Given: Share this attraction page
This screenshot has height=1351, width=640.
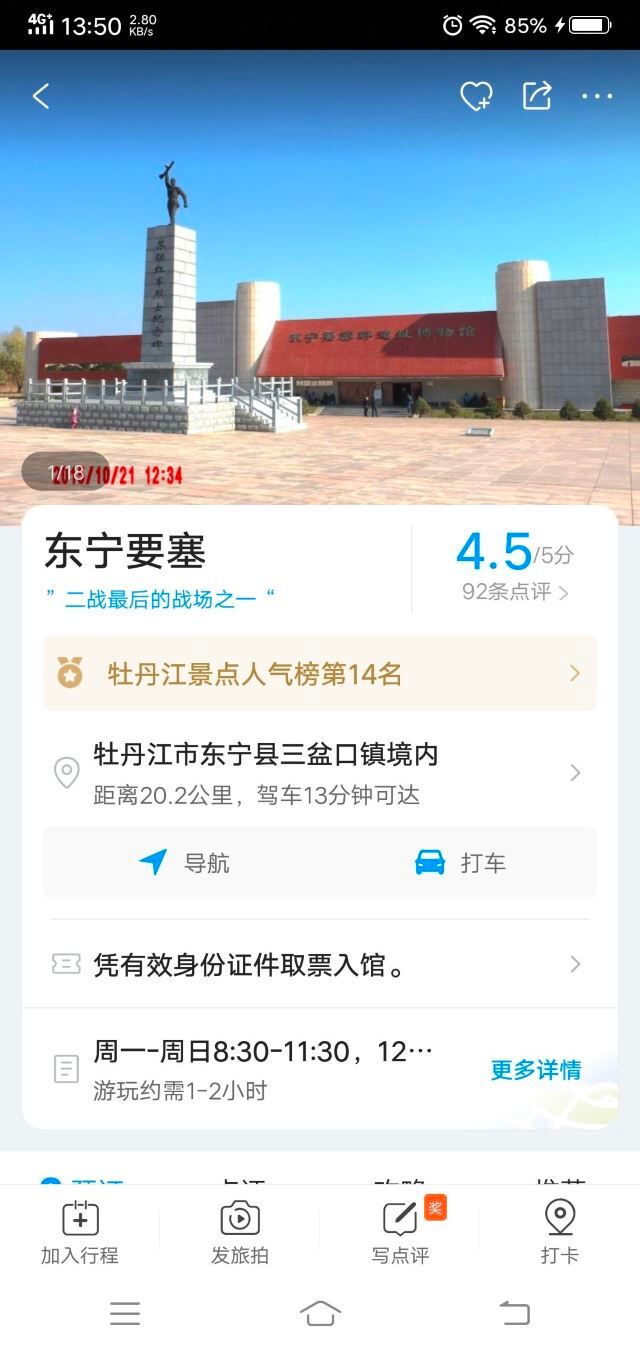Looking at the screenshot, I should 537,96.
